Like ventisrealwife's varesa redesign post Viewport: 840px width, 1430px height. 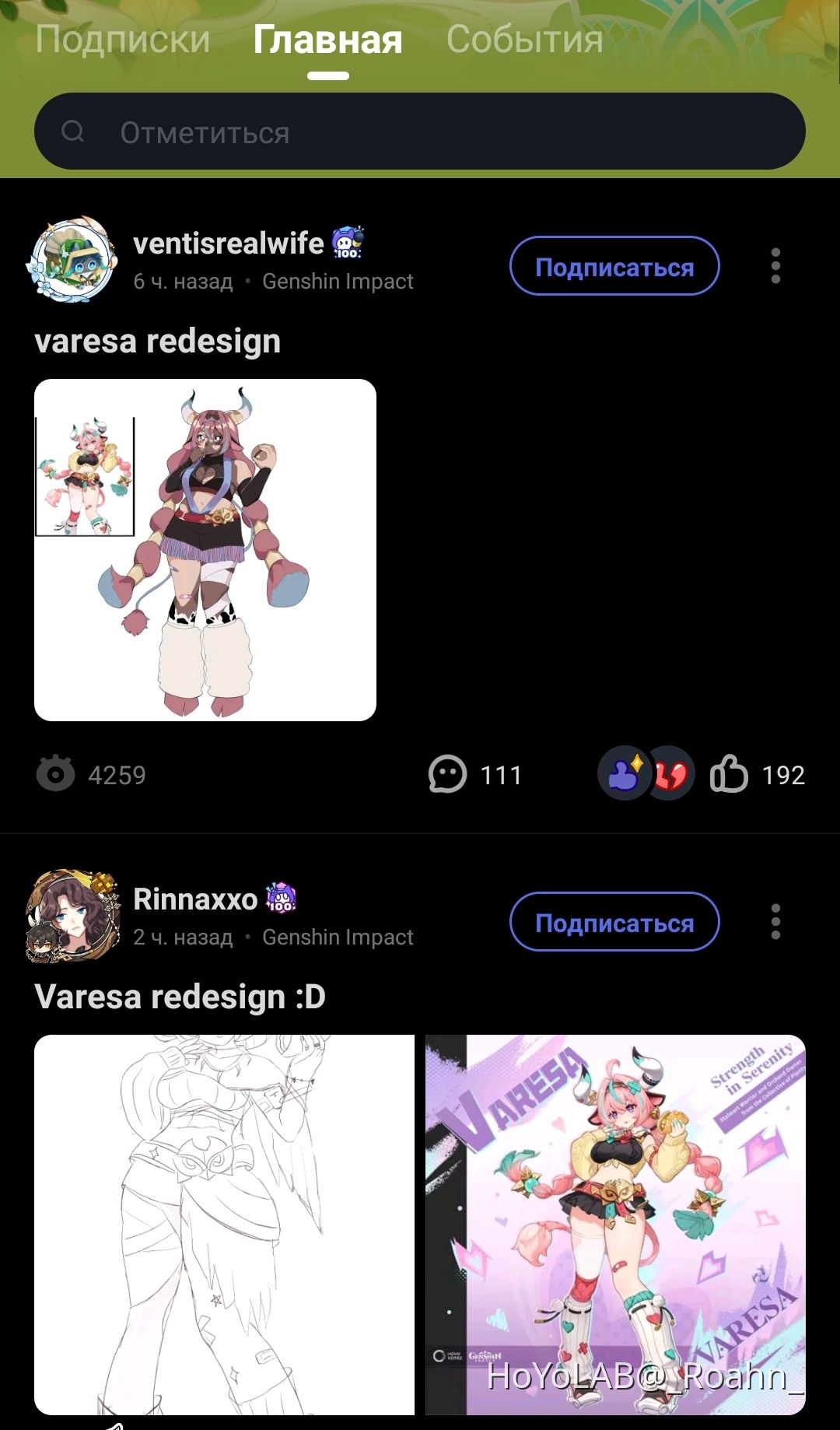pos(729,775)
